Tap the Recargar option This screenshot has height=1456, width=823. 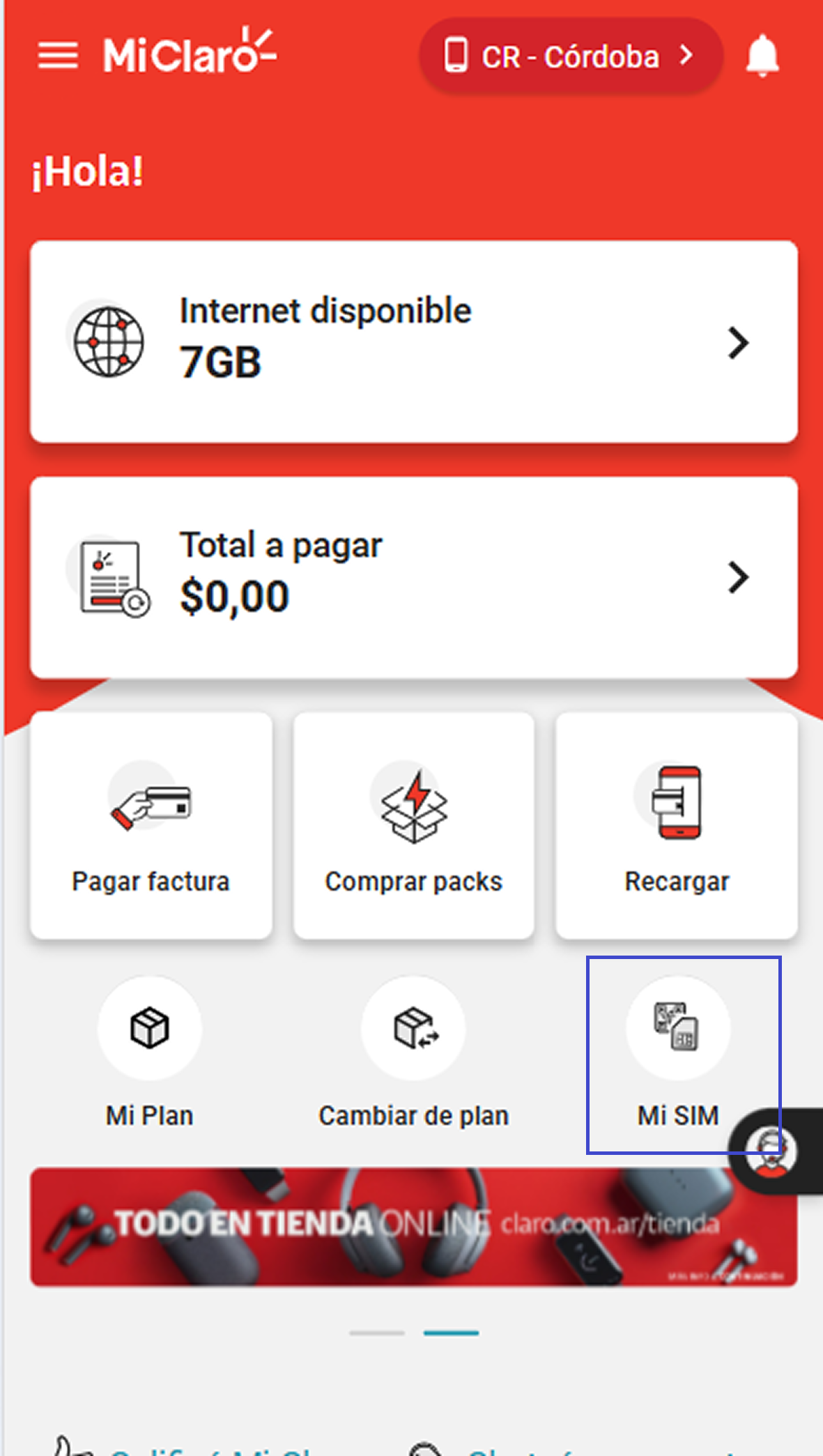coord(676,825)
